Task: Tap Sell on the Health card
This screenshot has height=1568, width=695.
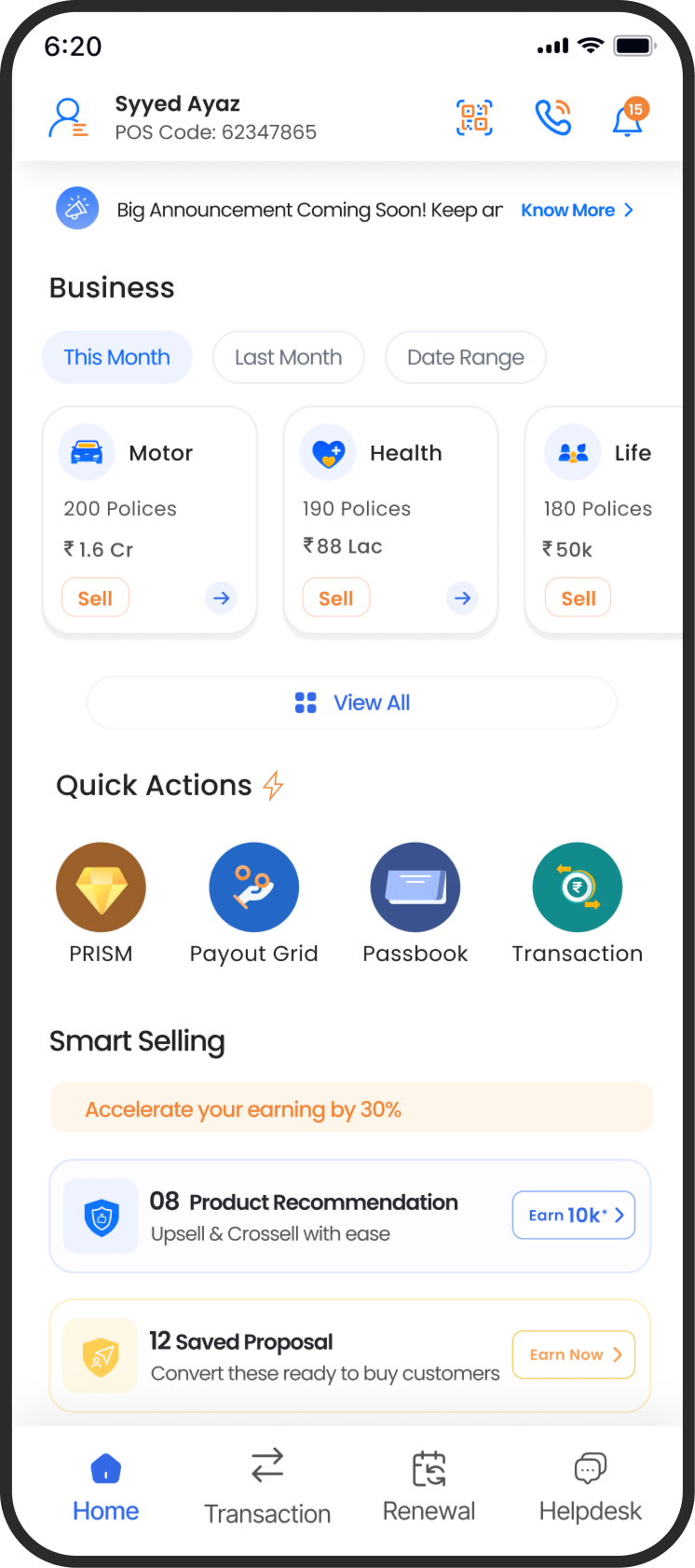Action: pos(336,598)
